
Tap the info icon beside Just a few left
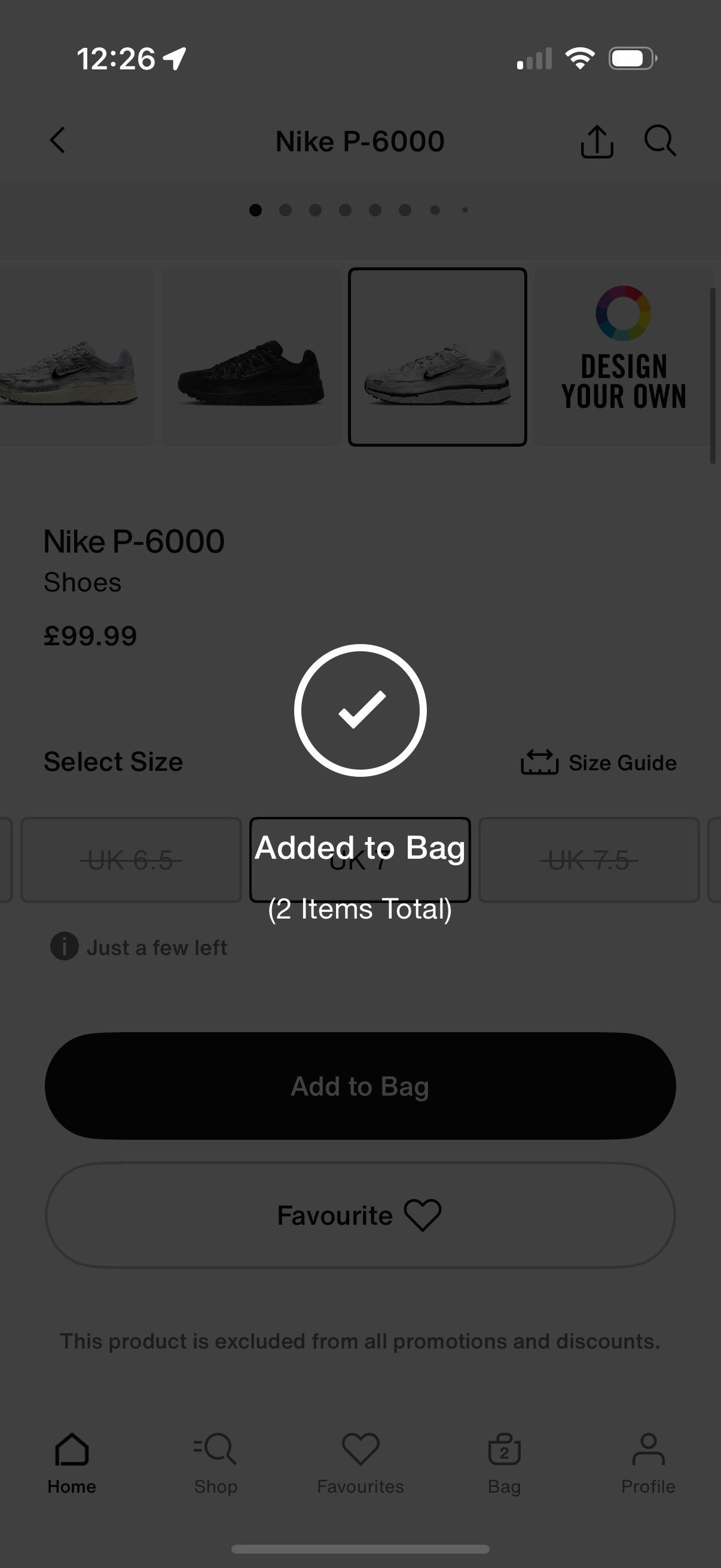(x=65, y=947)
